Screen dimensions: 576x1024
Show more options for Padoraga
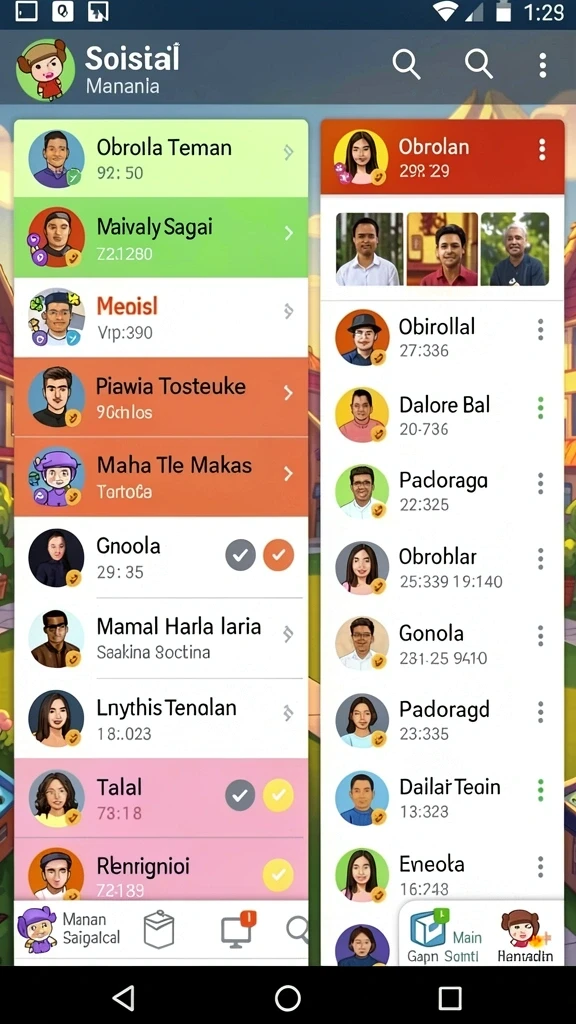tap(541, 483)
